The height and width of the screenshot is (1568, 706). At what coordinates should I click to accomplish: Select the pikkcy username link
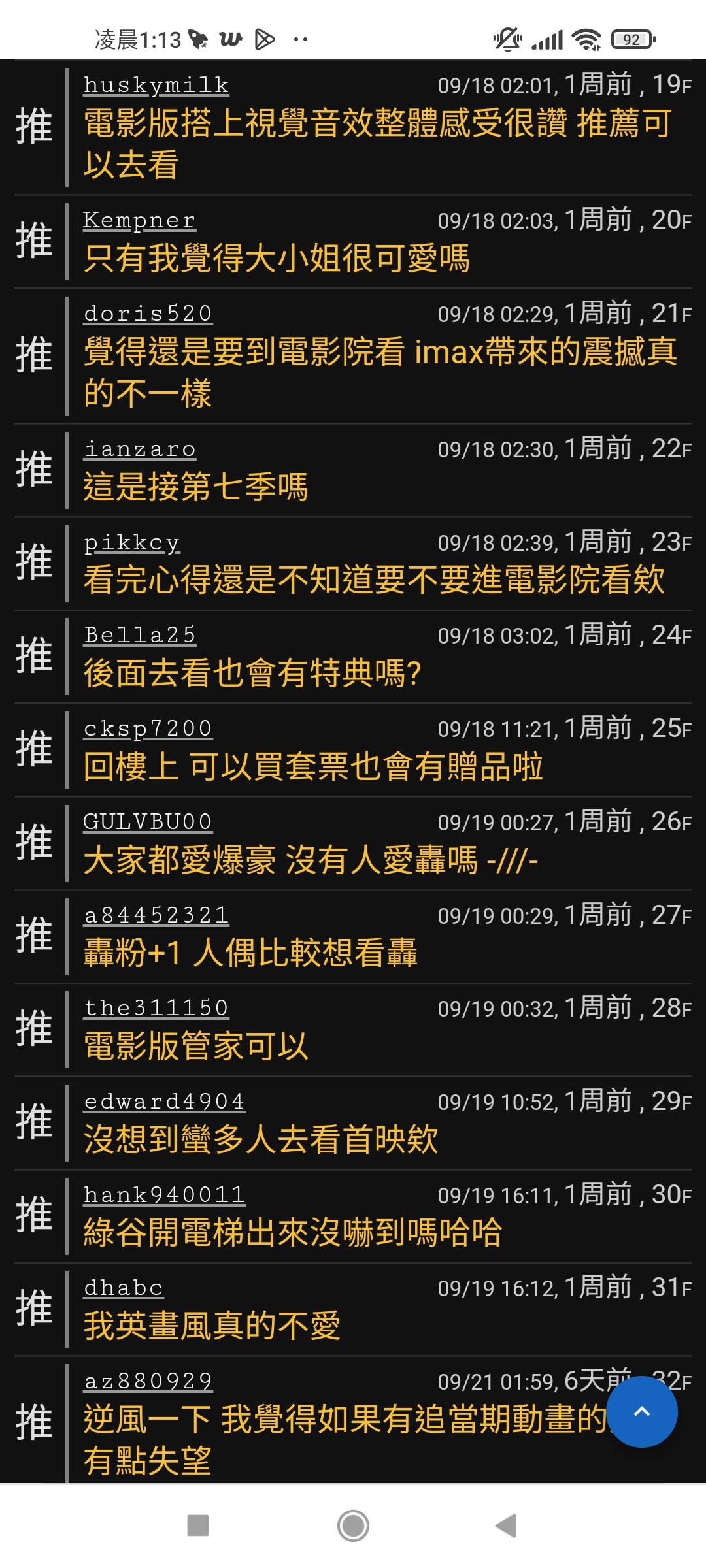coord(132,542)
